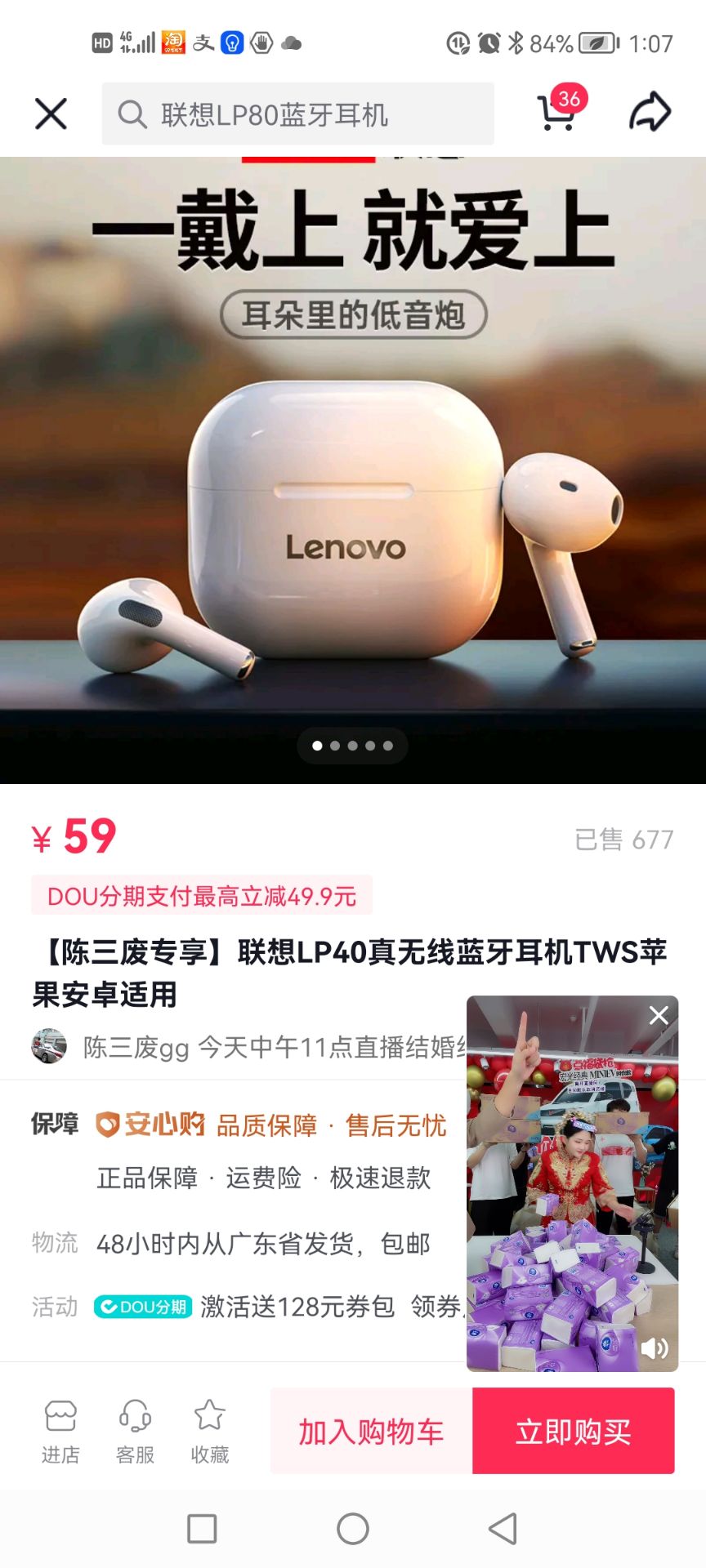
Task: Add product to favorites with 收藏
Action: point(209,1431)
